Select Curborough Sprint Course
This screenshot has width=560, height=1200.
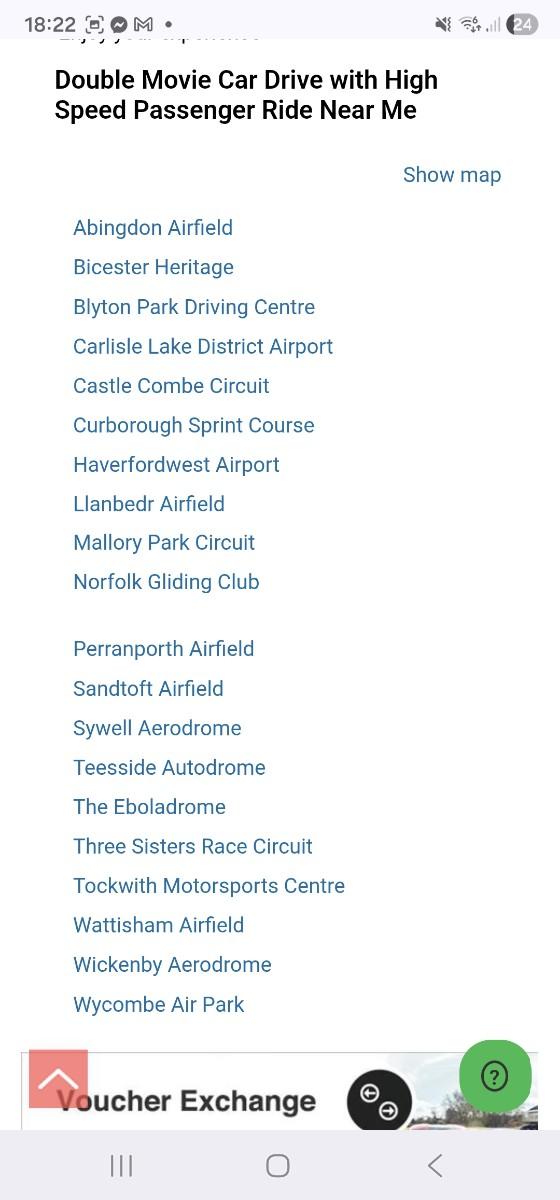tap(194, 425)
